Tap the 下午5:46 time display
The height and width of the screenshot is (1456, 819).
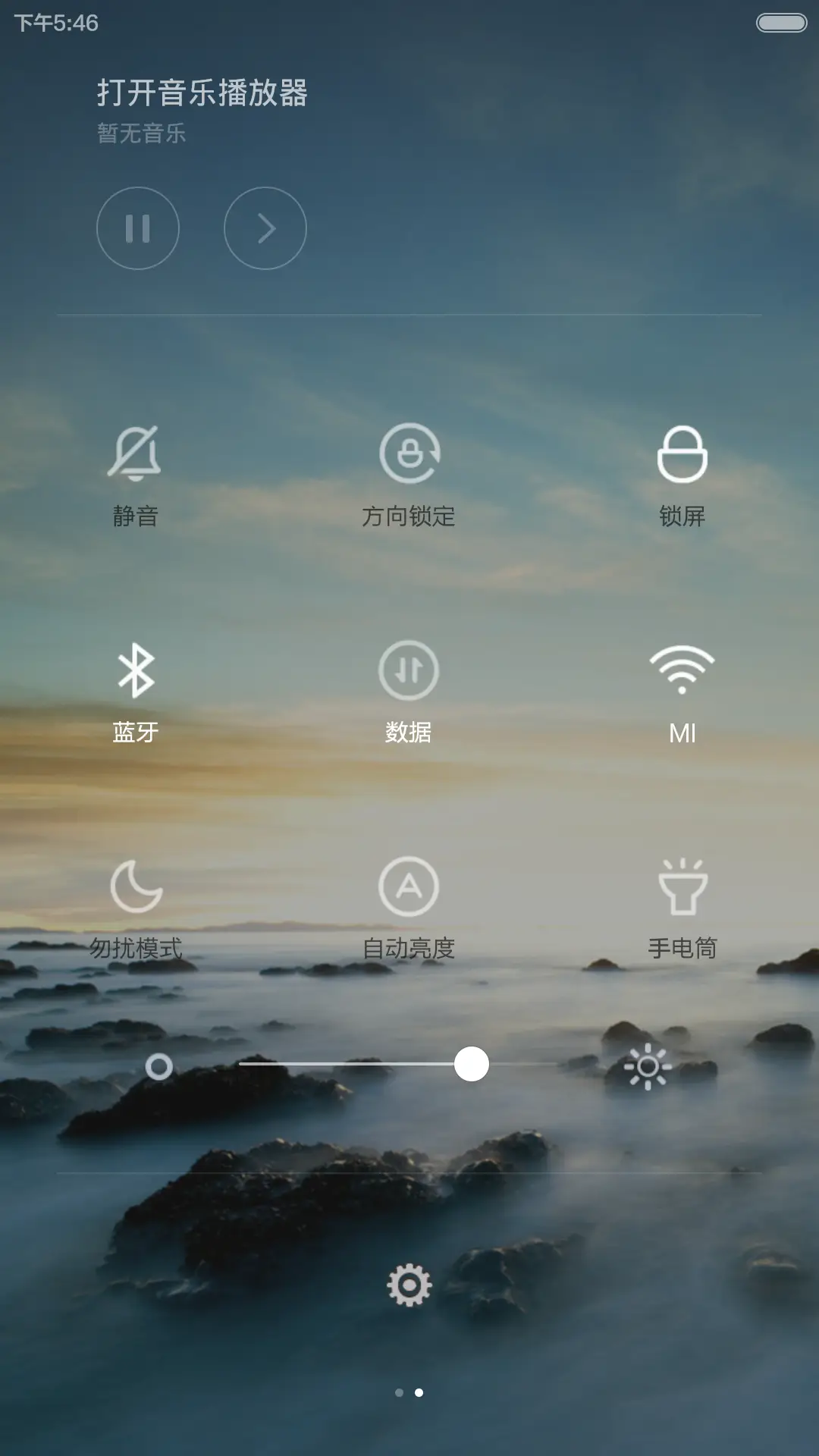click(x=53, y=23)
